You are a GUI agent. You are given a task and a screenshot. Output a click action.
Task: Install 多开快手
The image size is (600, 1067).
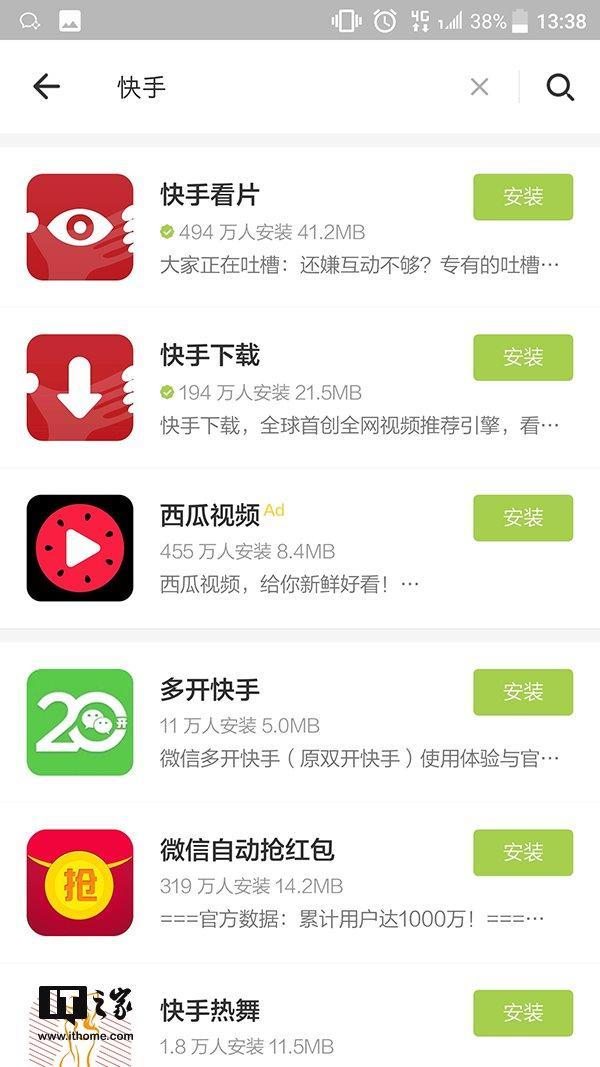pos(522,692)
